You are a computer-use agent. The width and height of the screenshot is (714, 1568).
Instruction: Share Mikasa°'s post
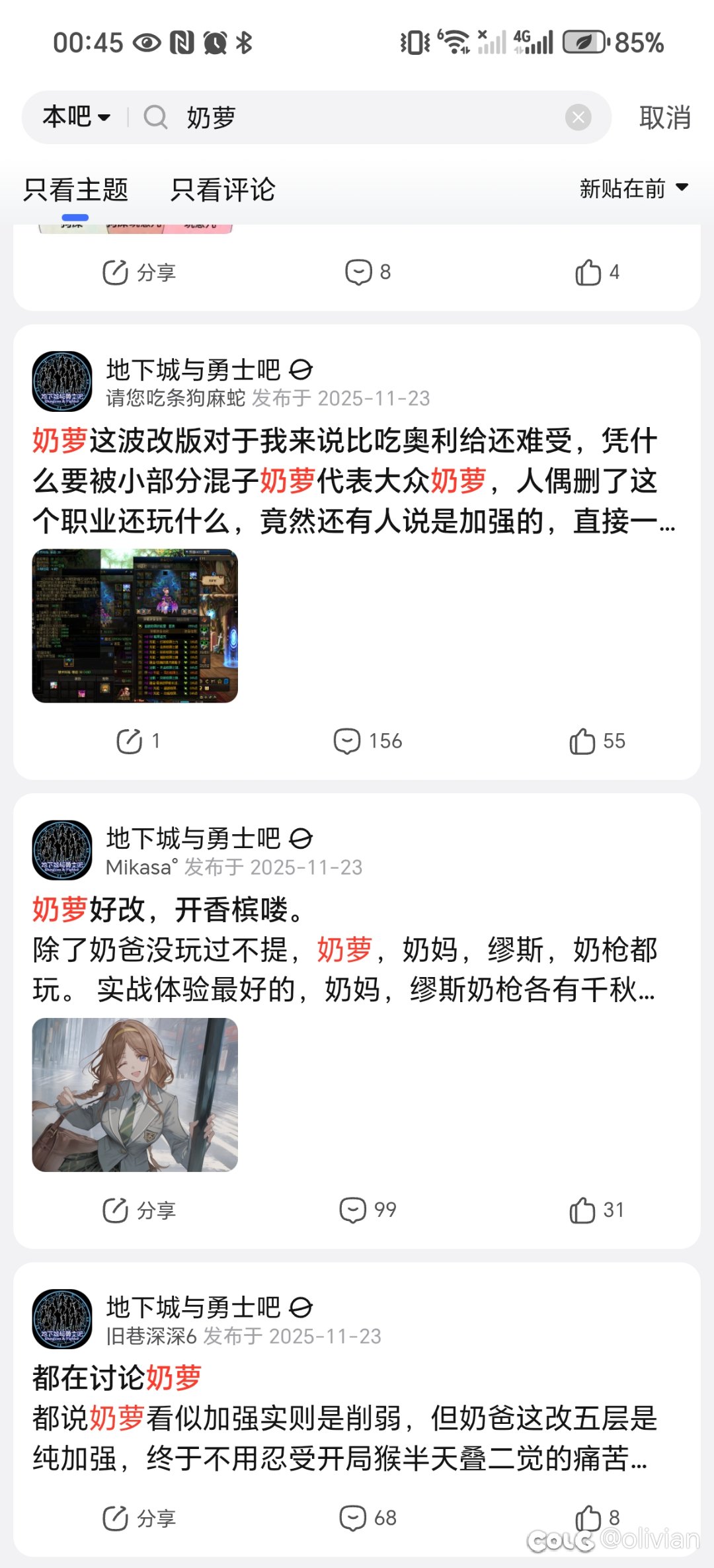pyautogui.click(x=139, y=1210)
